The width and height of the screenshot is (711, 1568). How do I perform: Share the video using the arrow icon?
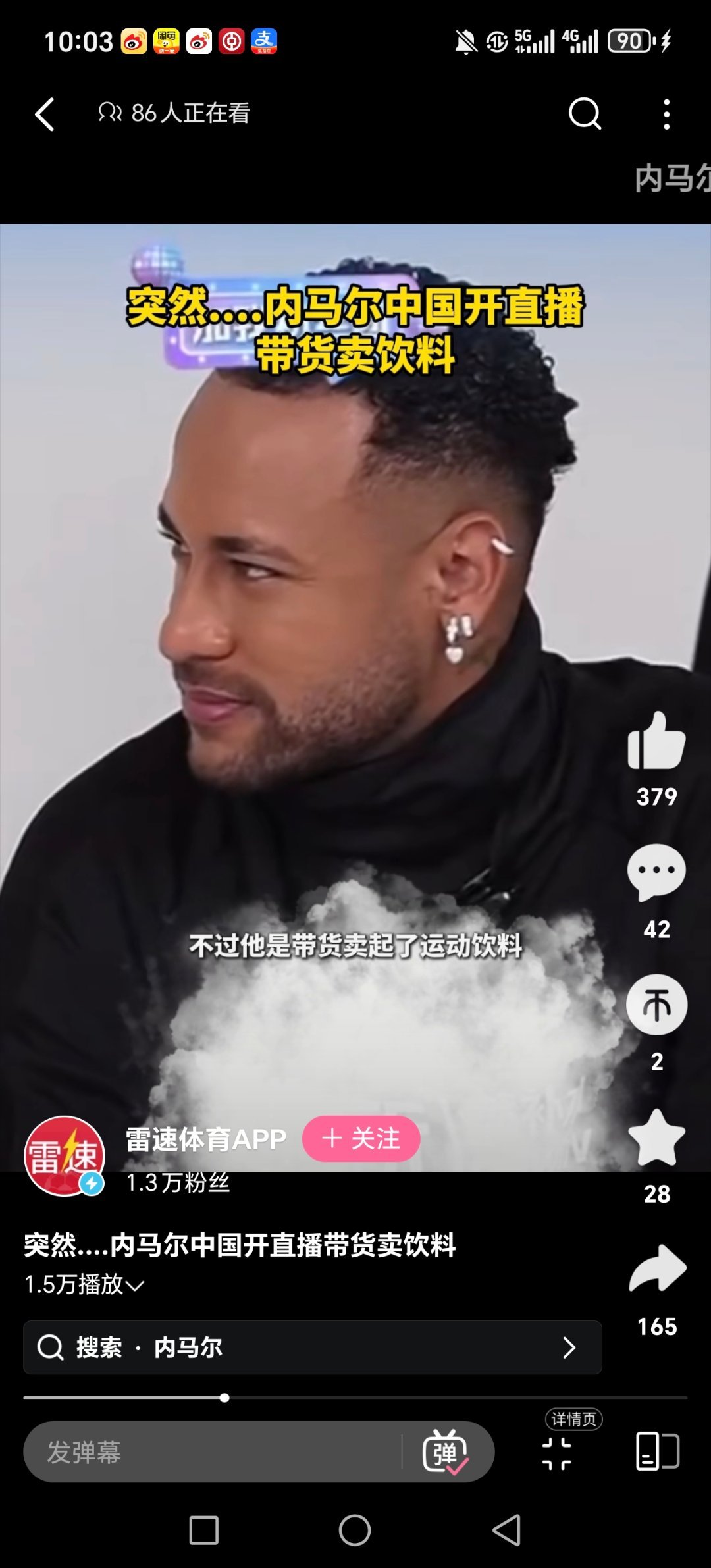(x=656, y=1268)
